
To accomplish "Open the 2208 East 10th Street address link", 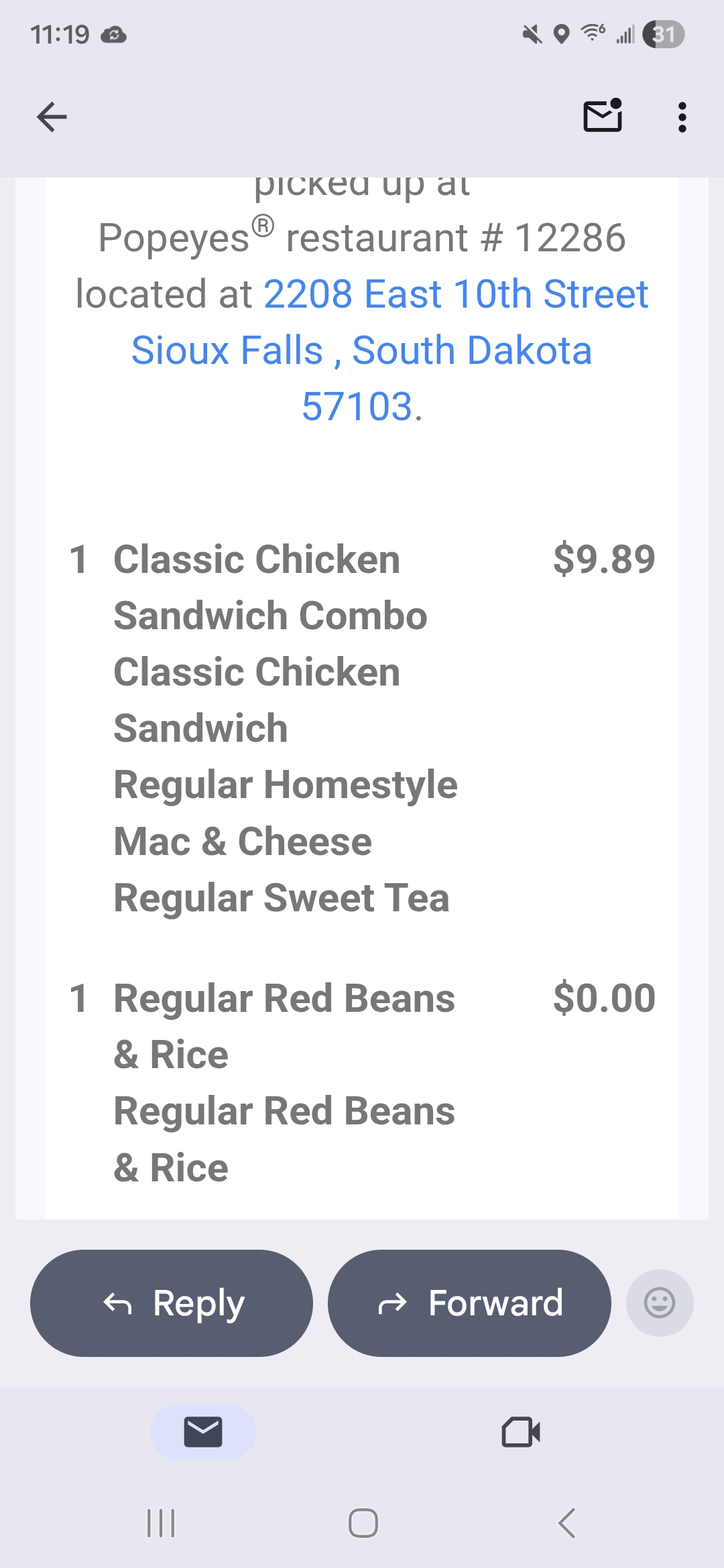I will (x=456, y=294).
